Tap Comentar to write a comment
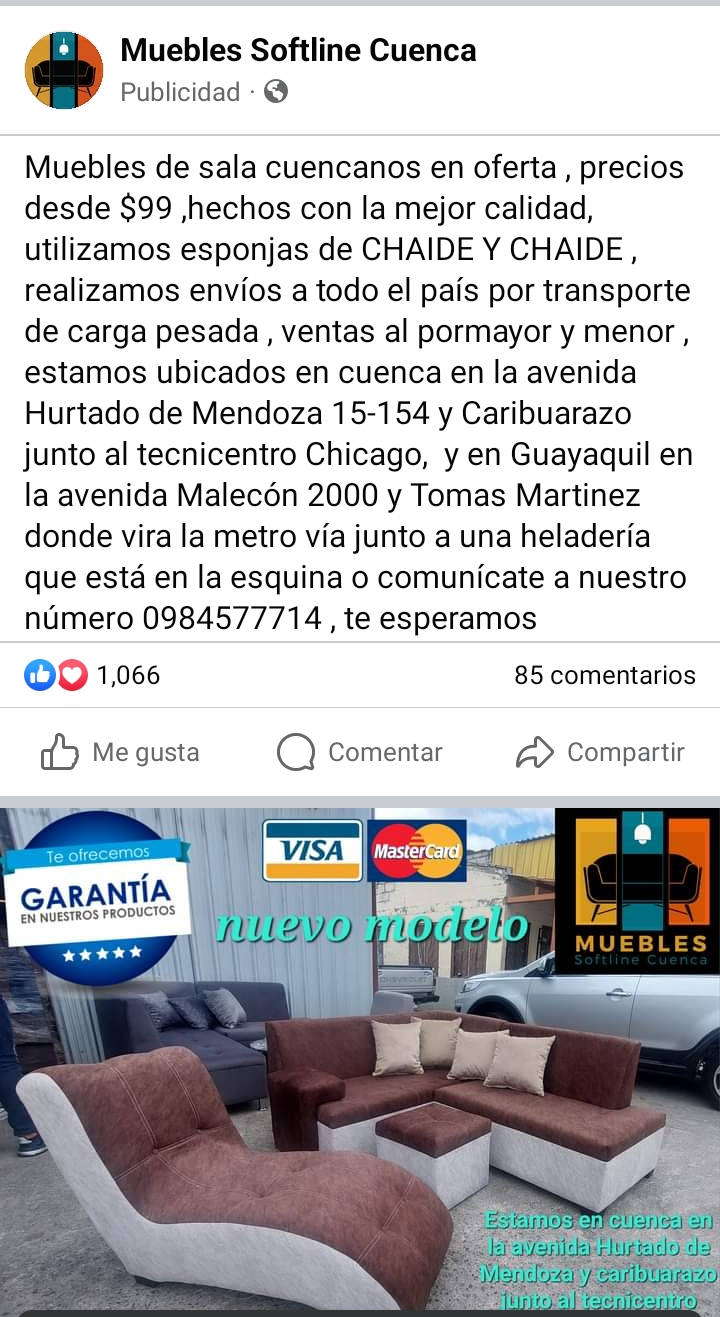Image resolution: width=720 pixels, height=1317 pixels. coord(360,752)
